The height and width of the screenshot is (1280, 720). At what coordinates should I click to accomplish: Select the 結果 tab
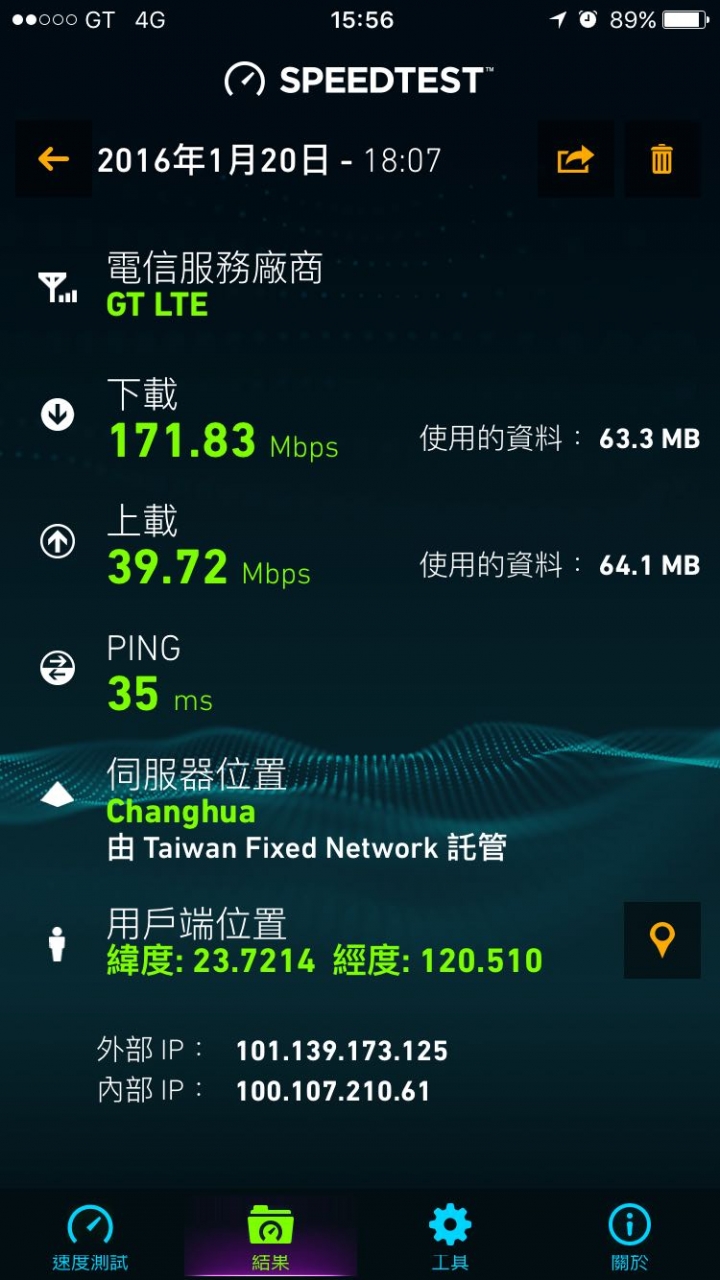pyautogui.click(x=270, y=1236)
